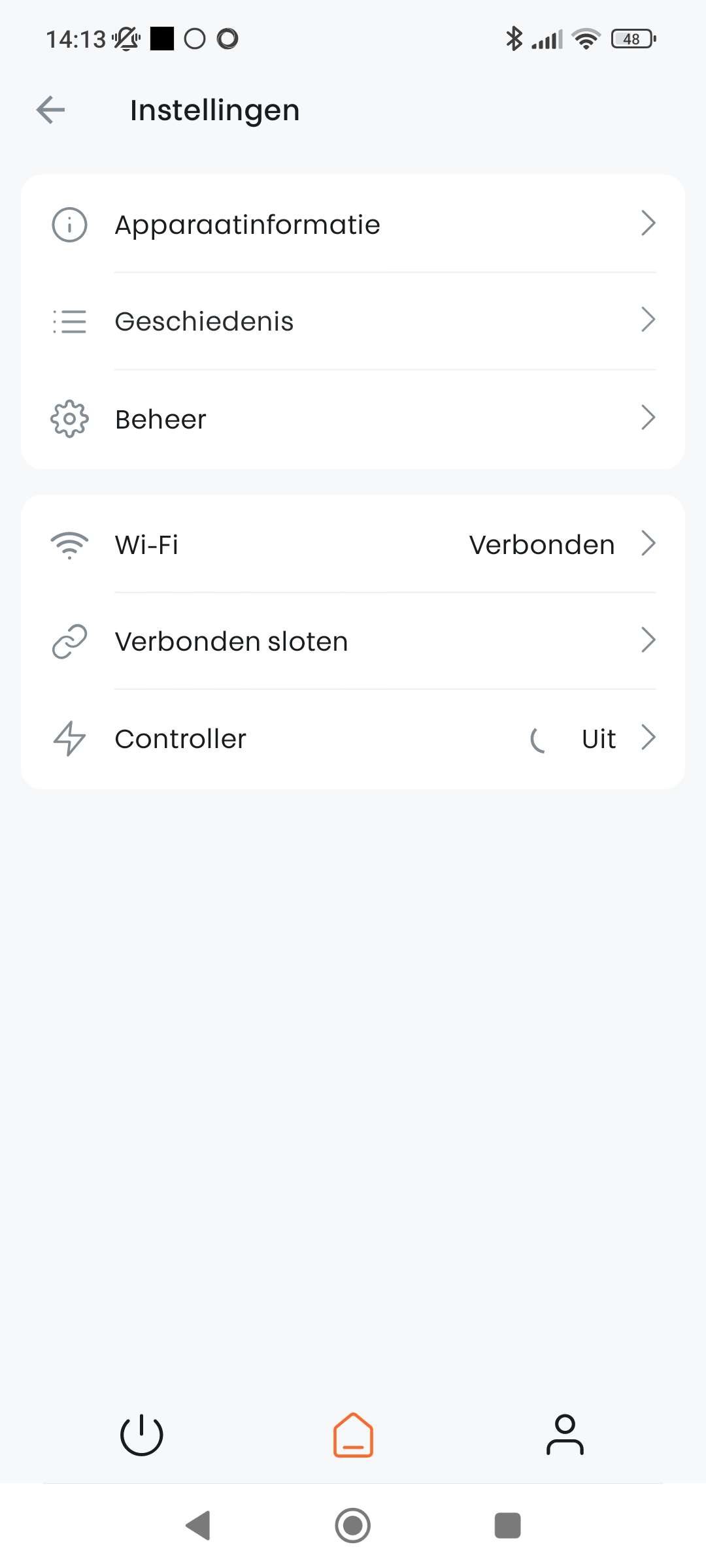This screenshot has width=706, height=1568.
Task: Go back from Instellingen
Action: point(50,110)
